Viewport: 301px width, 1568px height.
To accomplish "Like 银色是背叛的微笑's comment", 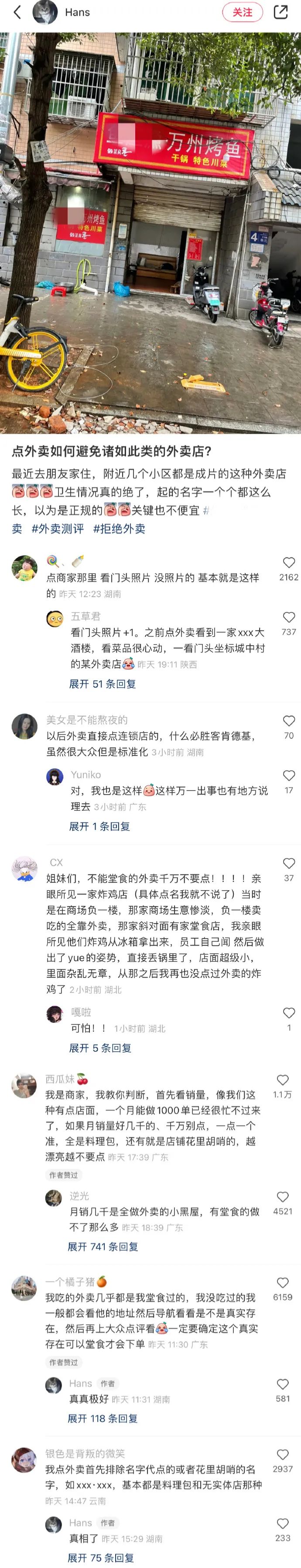I will pyautogui.click(x=283, y=1454).
